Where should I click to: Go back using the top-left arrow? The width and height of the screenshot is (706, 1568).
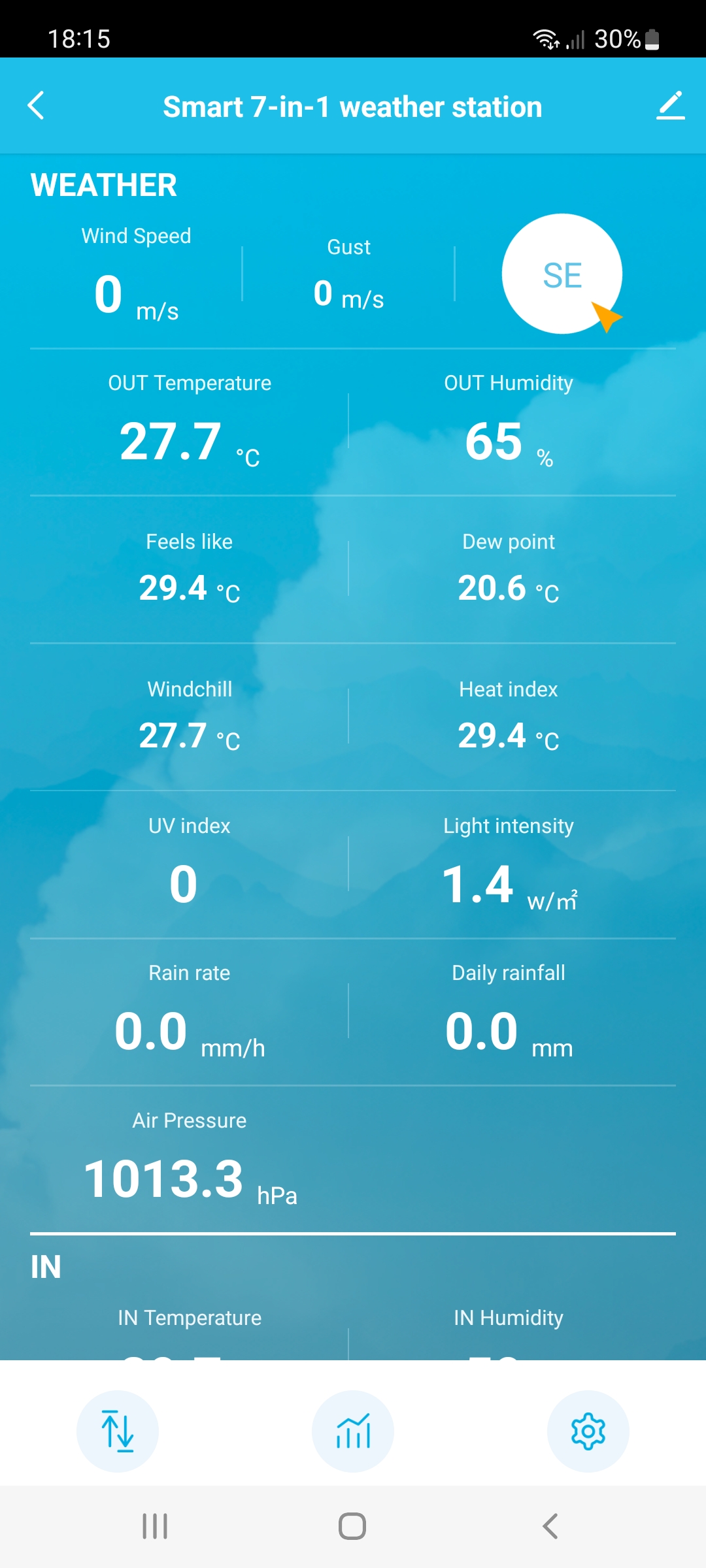click(37, 106)
